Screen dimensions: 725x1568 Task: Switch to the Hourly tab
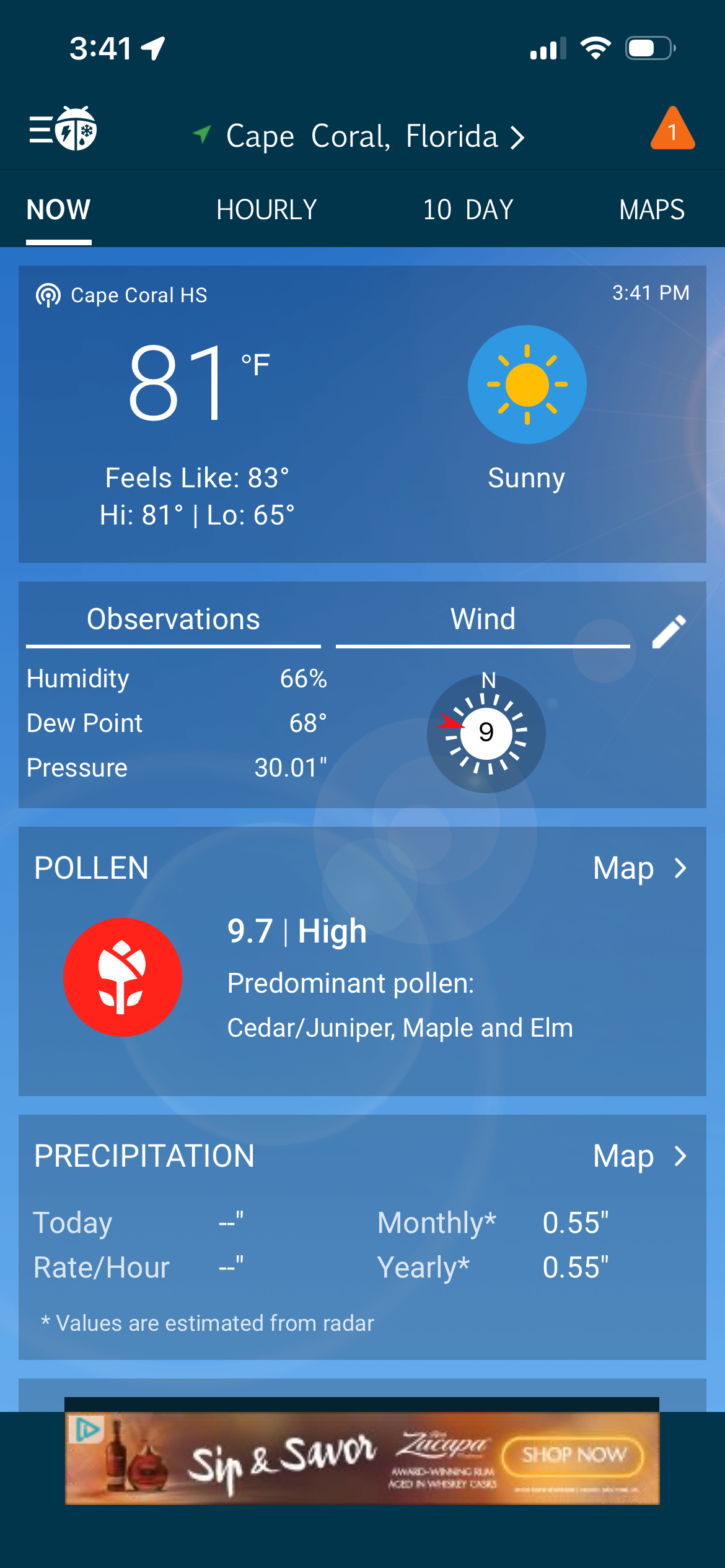point(266,210)
